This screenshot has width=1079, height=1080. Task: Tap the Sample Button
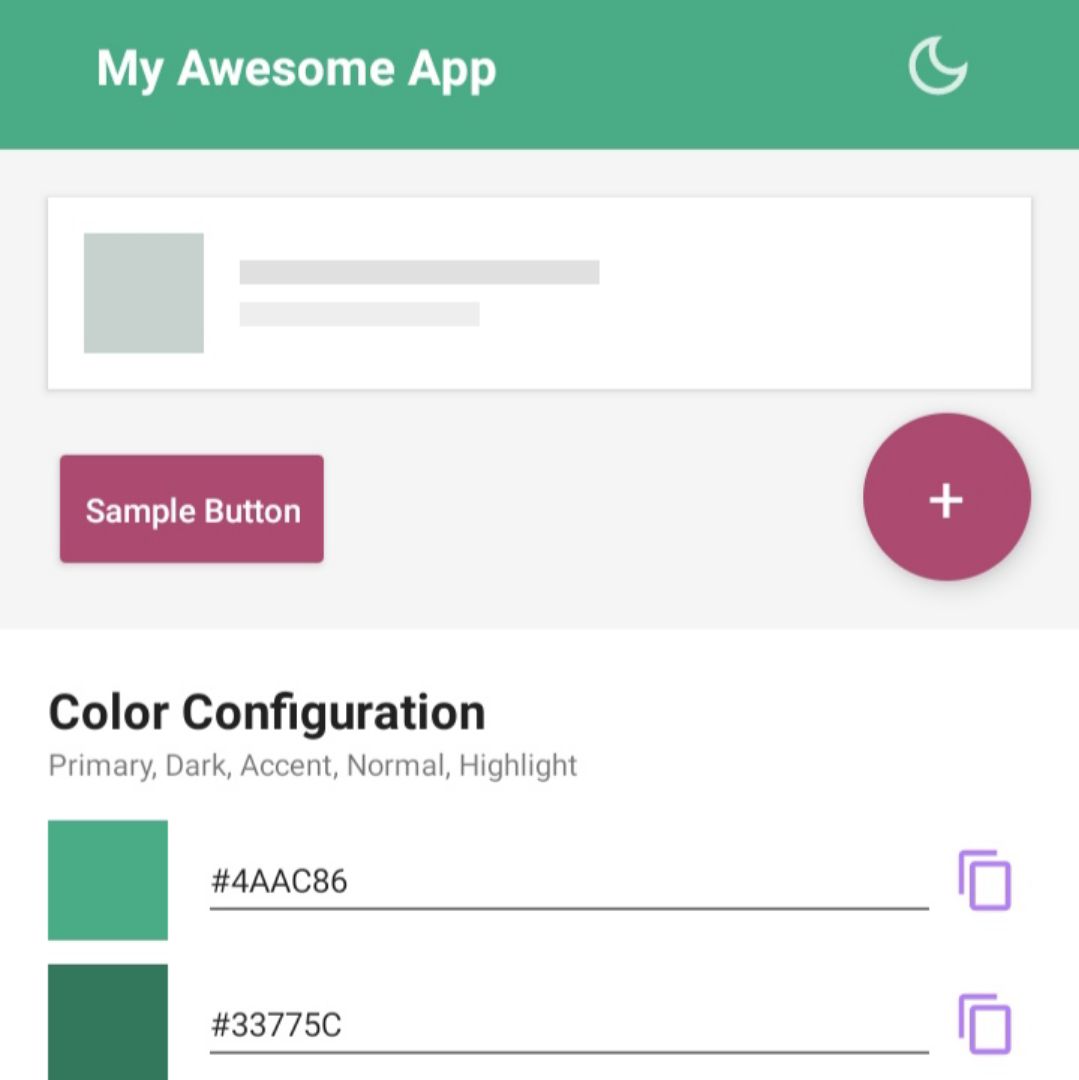pos(192,510)
